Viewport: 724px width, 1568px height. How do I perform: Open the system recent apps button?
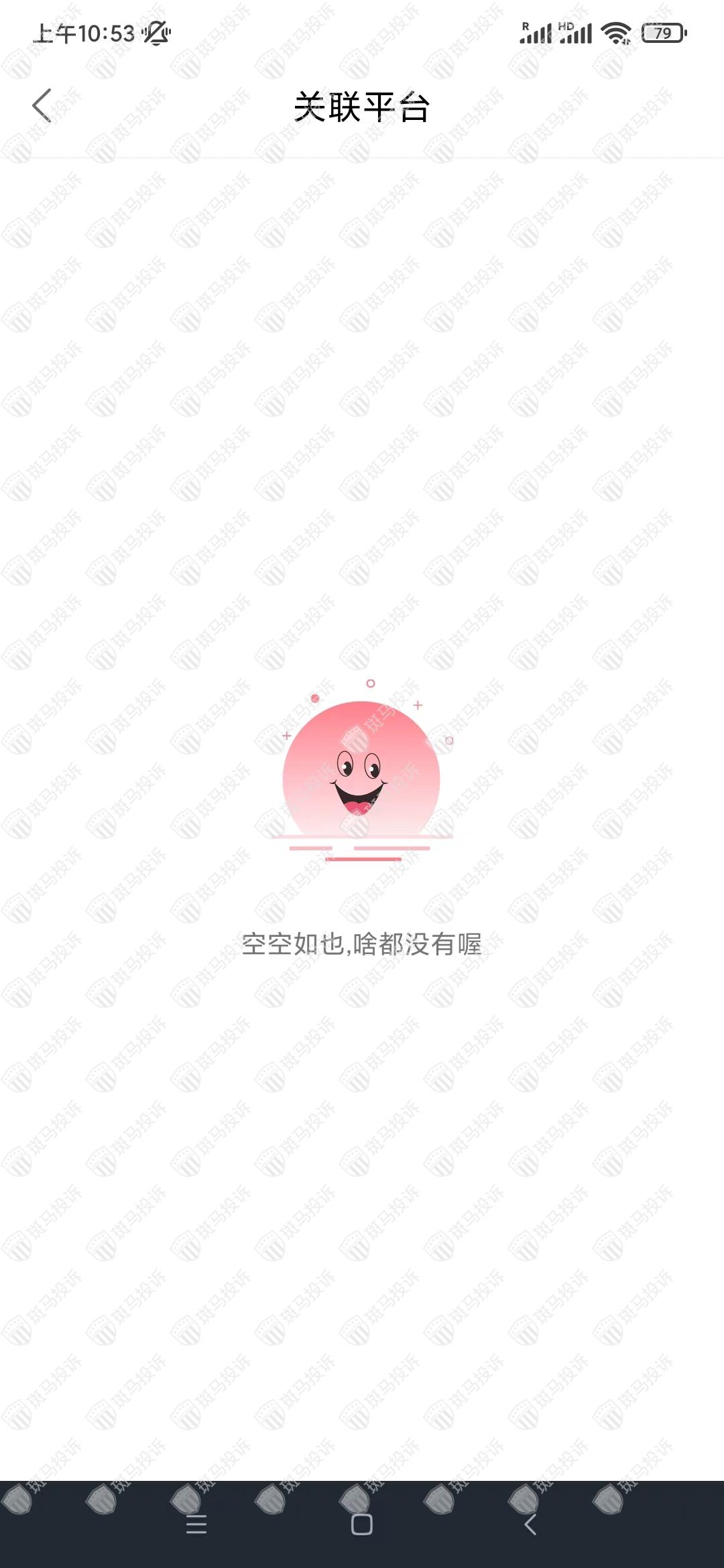point(196,1524)
